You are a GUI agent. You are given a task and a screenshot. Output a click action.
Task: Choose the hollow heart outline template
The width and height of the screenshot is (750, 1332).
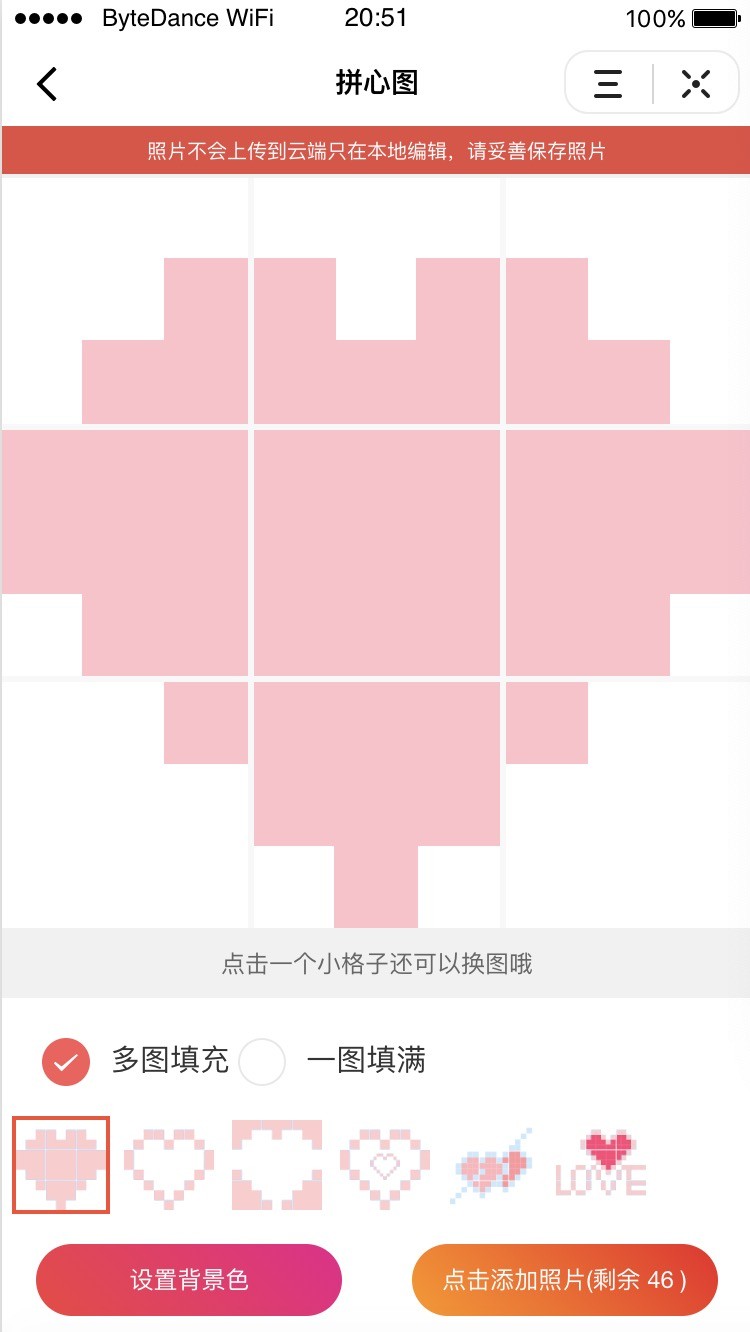tap(169, 1165)
